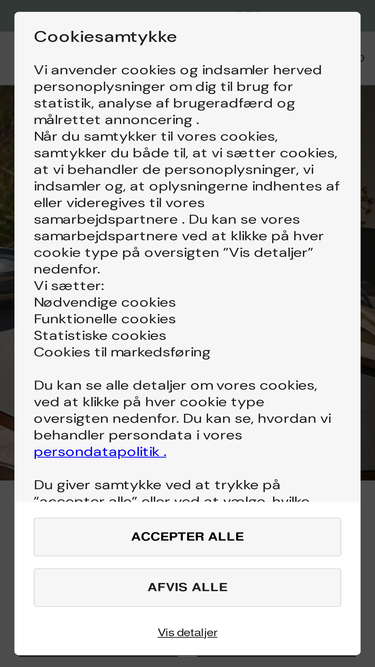
Task: Accept all cookies with ACCEPTER ALLE
Action: pos(188,537)
